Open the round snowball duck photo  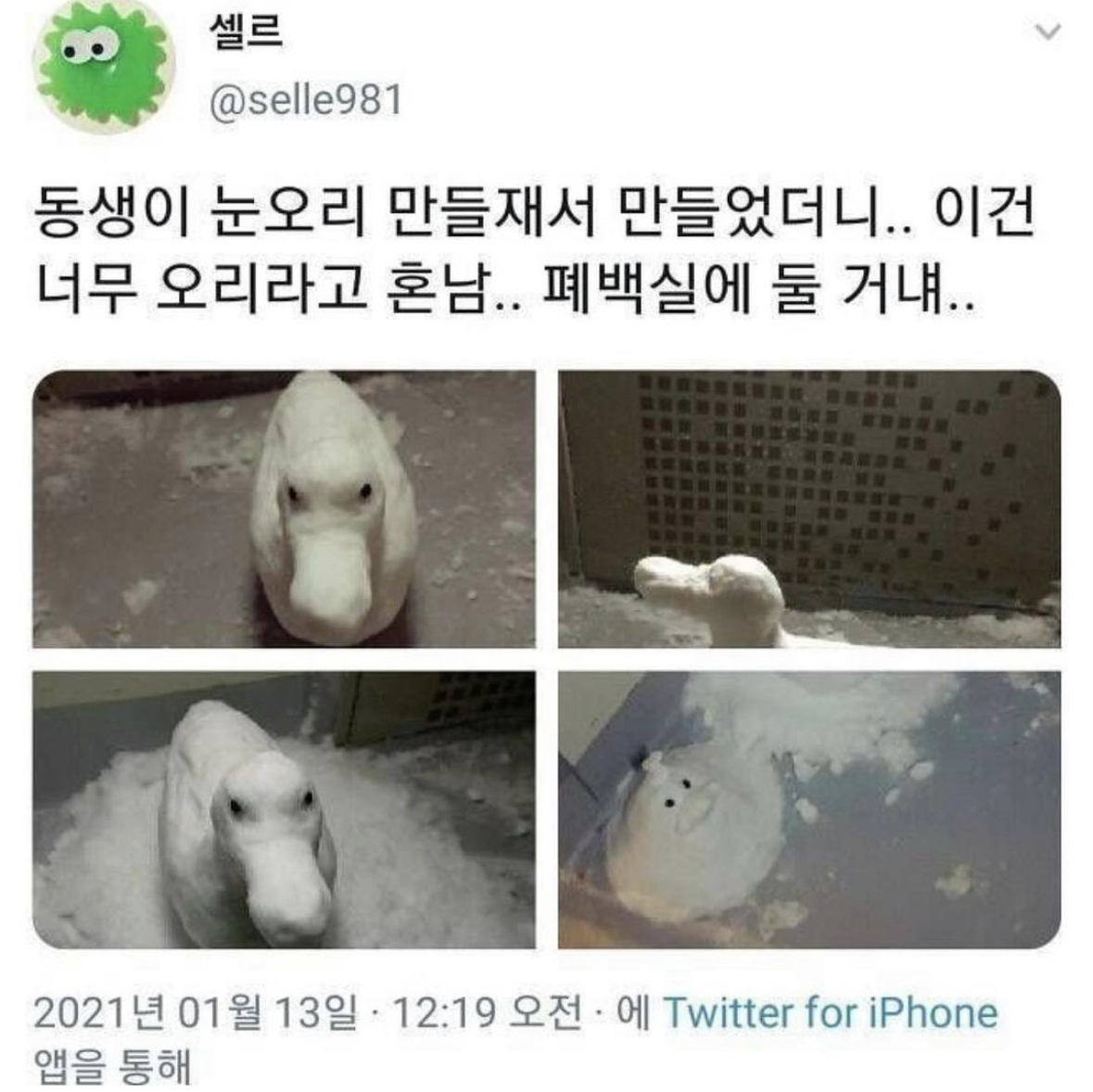pos(808,809)
